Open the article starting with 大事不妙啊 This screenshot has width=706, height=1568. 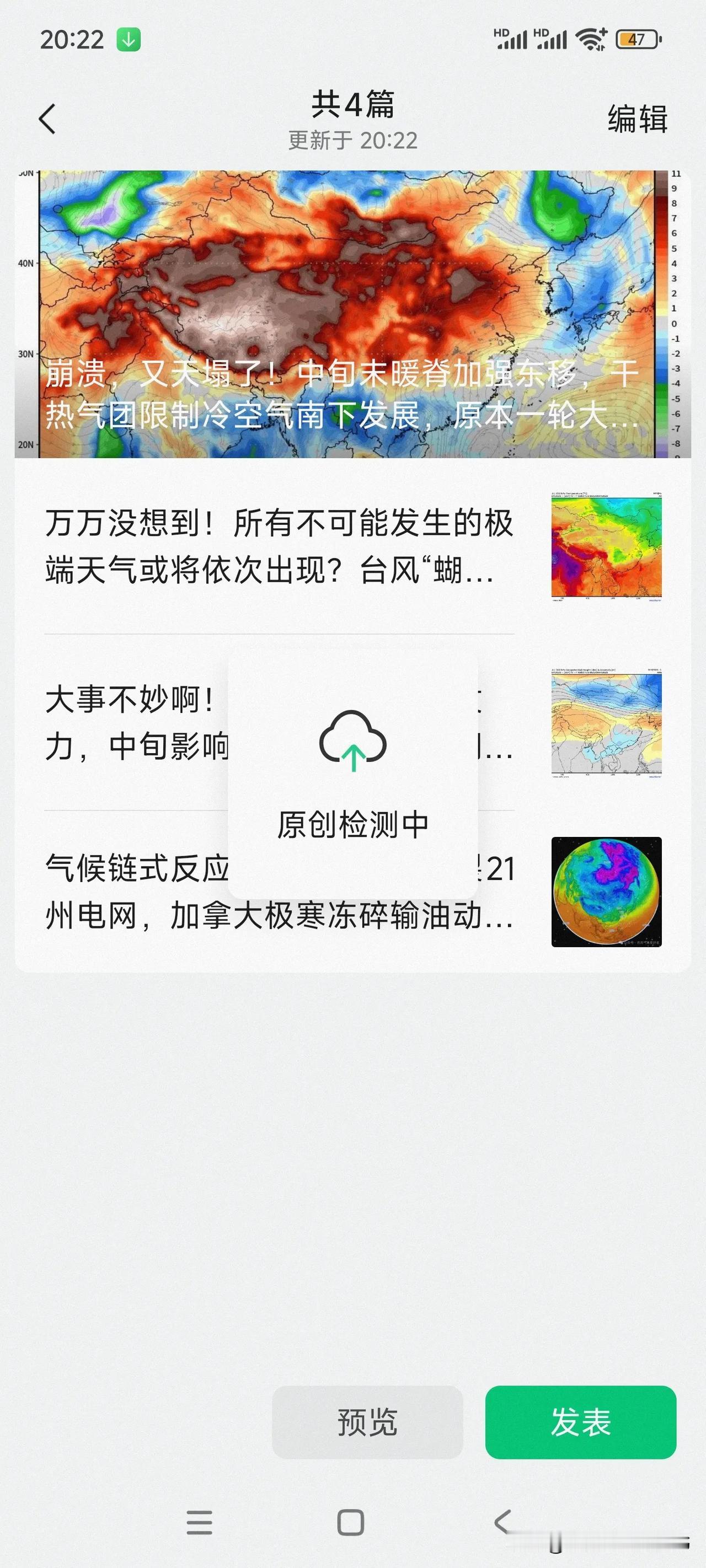click(352, 722)
